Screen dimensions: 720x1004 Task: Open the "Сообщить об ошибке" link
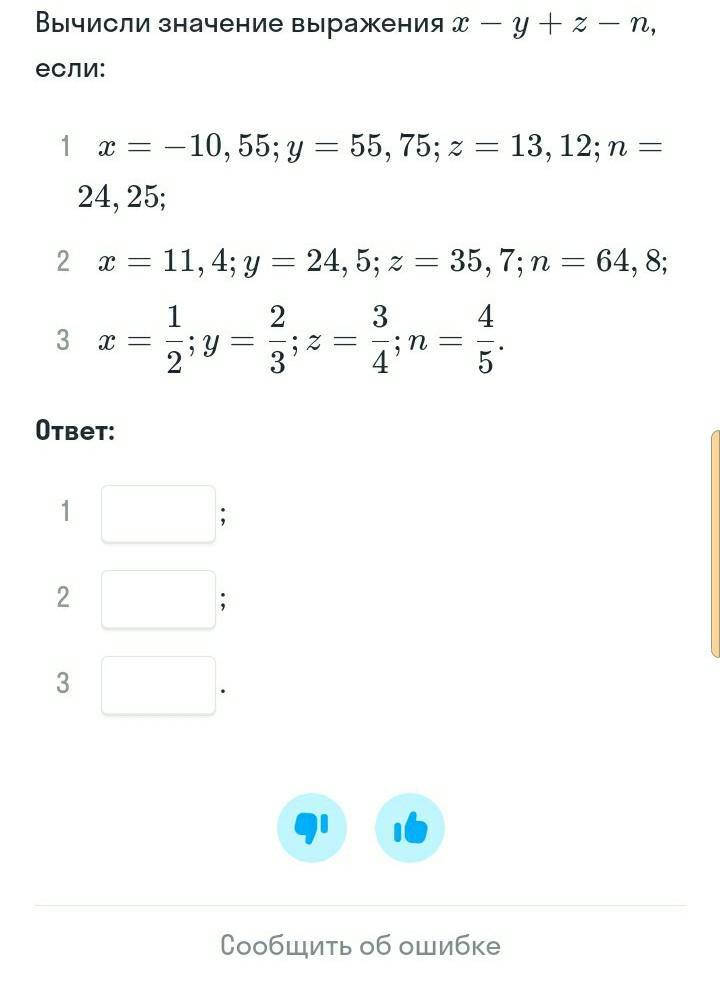360,946
